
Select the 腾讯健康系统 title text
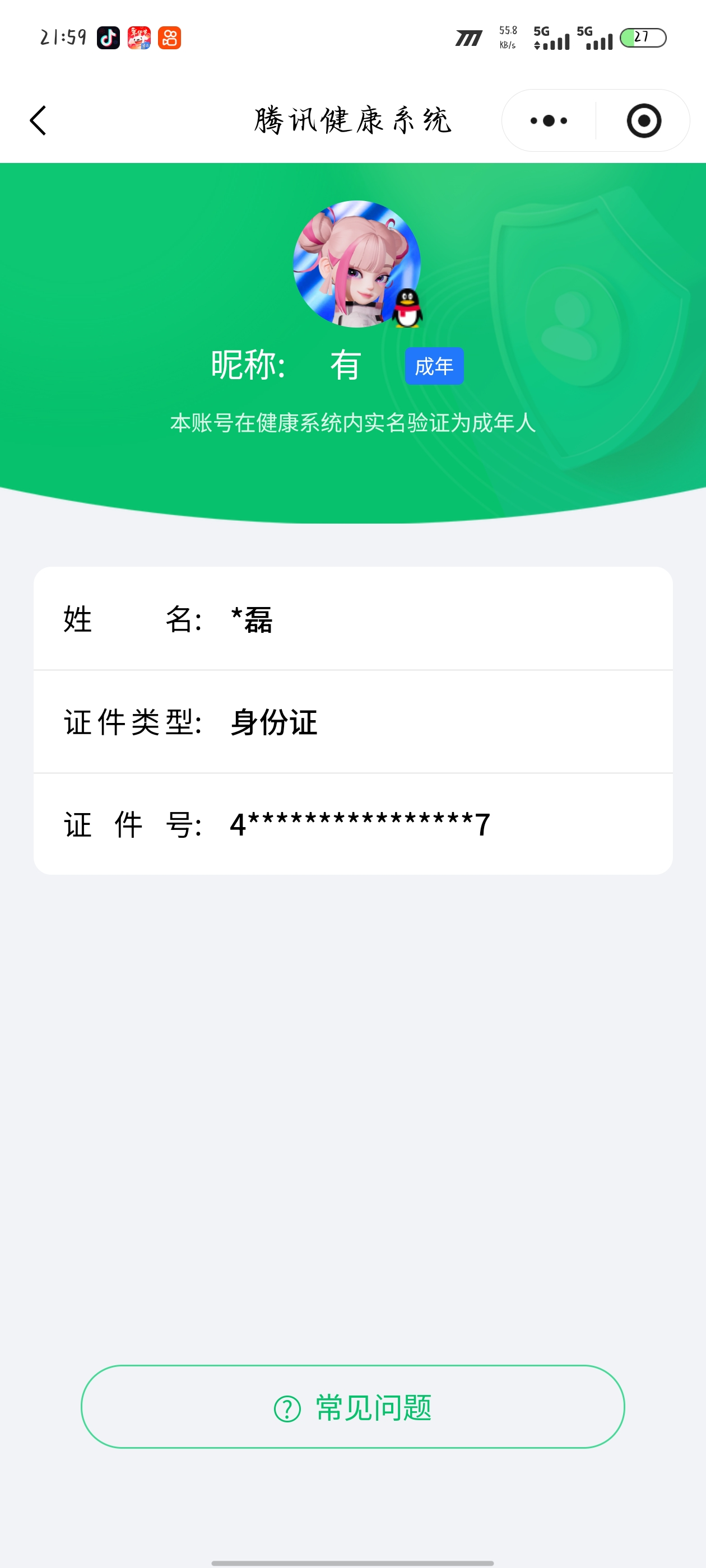(x=354, y=120)
